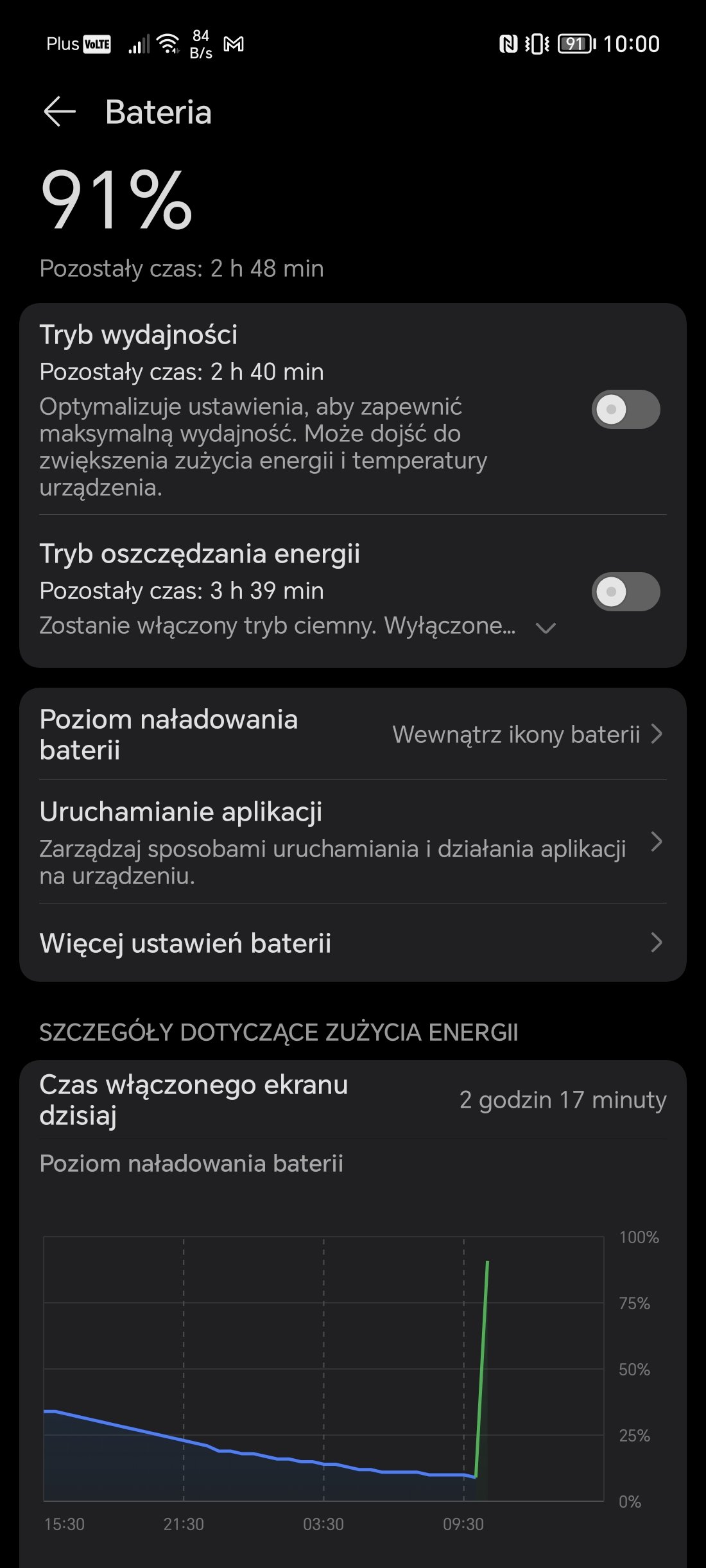Turn on Tryb oszczędzania energii
This screenshot has width=706, height=1568.
pyautogui.click(x=625, y=591)
